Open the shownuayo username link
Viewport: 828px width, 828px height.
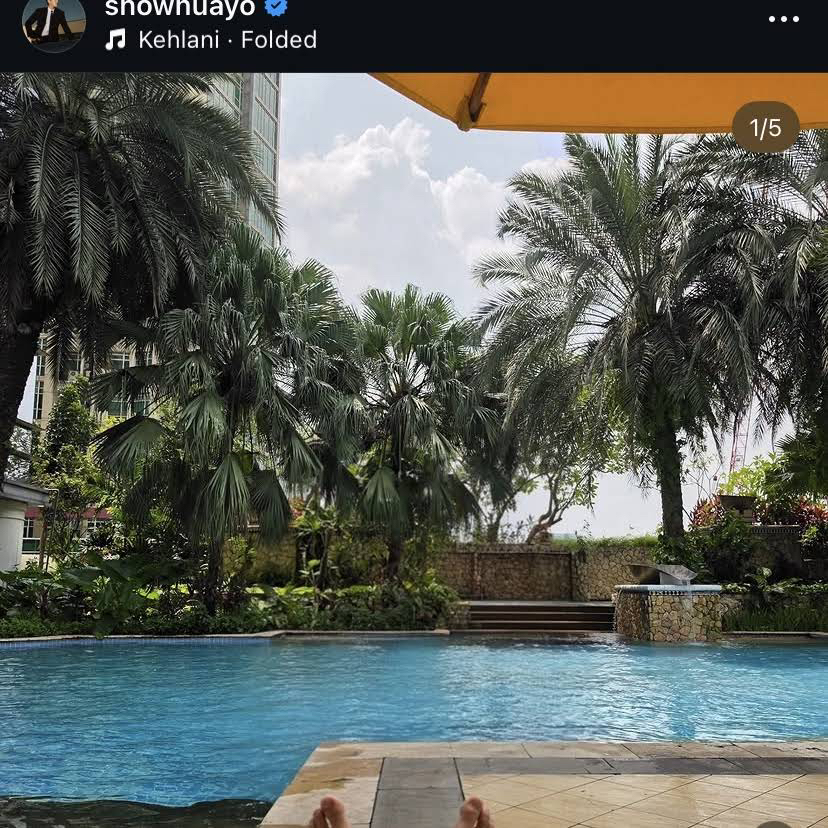(x=179, y=9)
